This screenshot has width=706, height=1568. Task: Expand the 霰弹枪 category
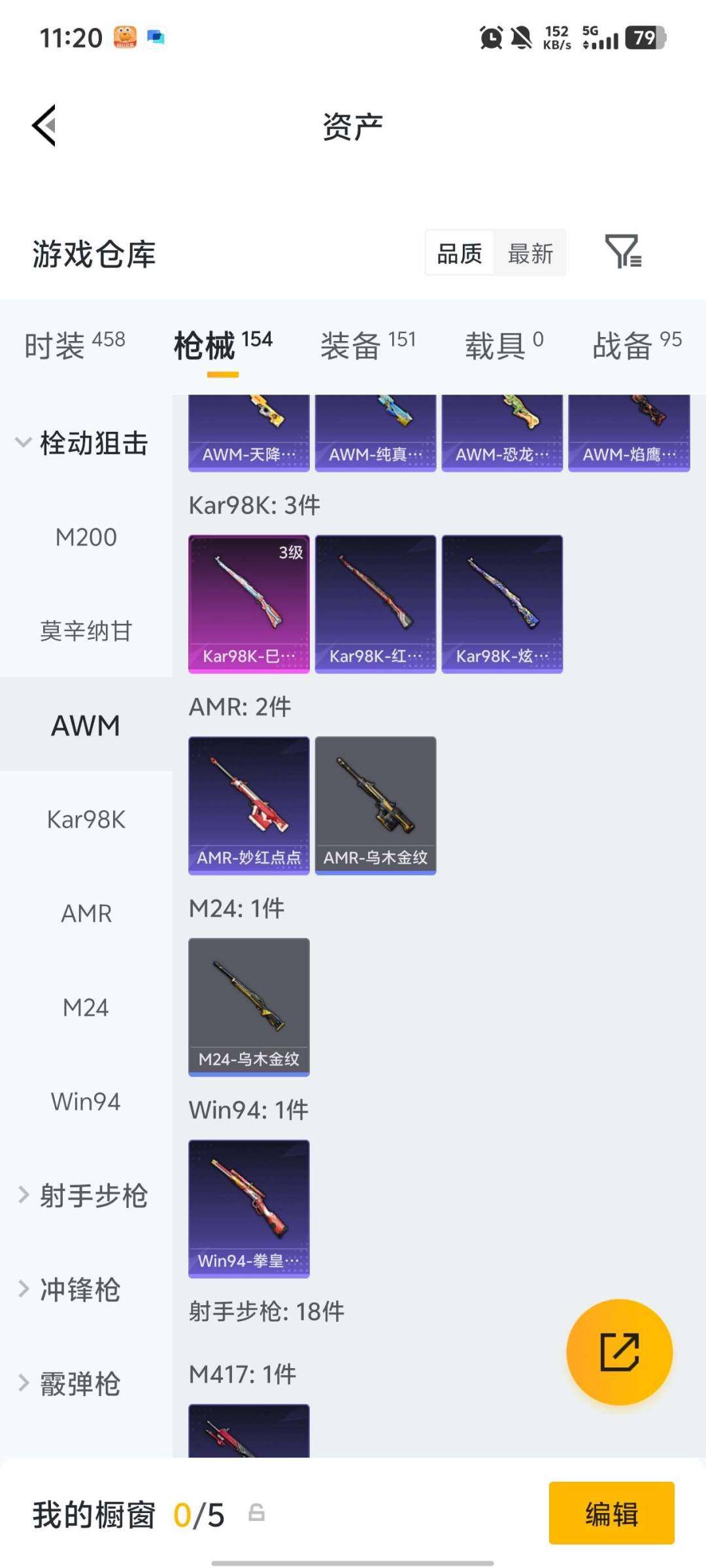click(x=69, y=1384)
